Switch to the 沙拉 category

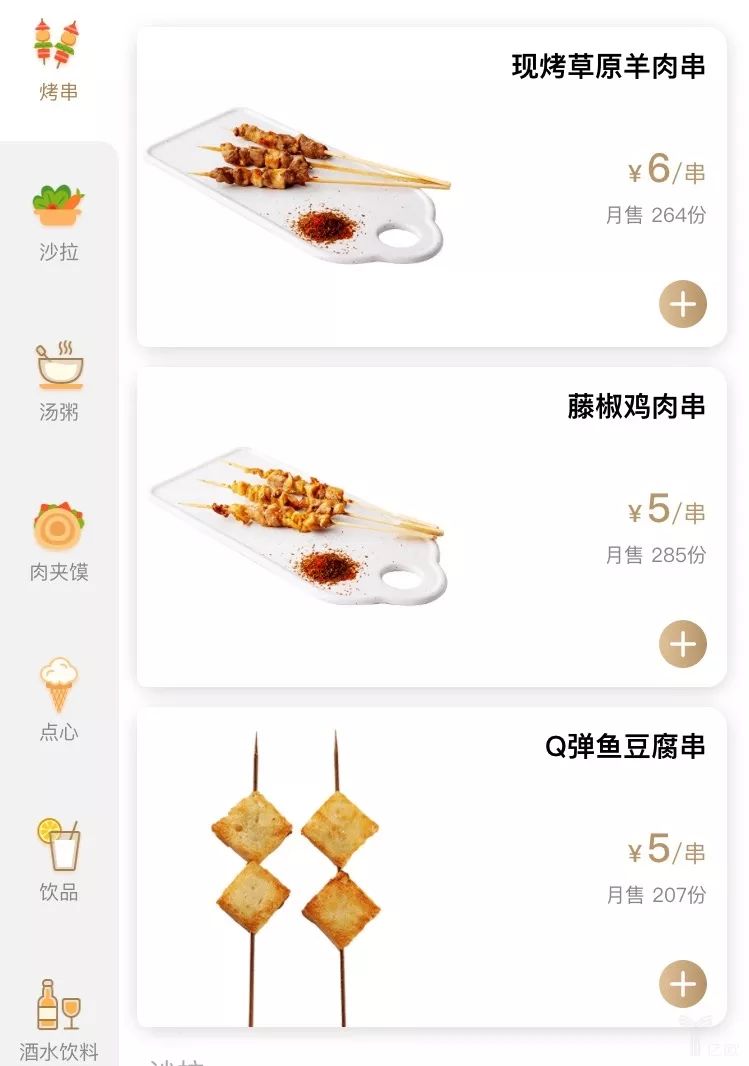pos(58,222)
